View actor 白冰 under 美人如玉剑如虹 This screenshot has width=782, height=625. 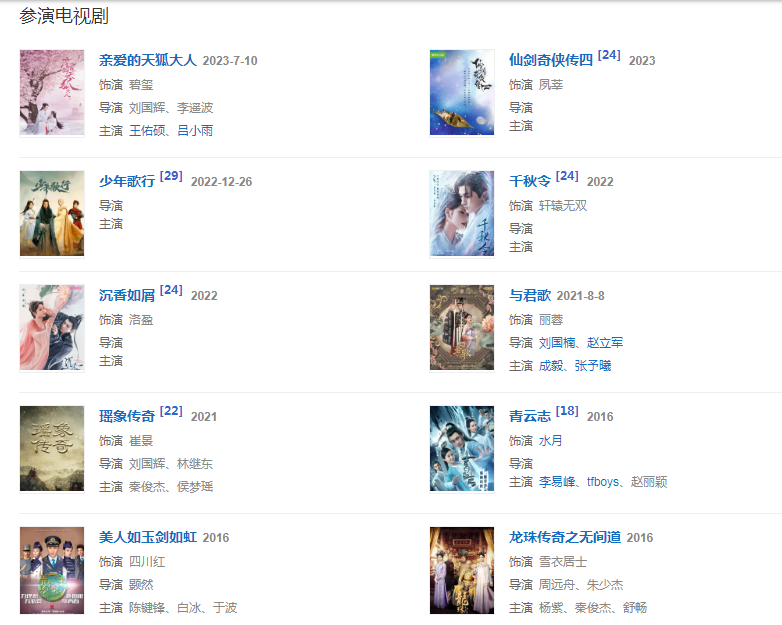pos(189,608)
